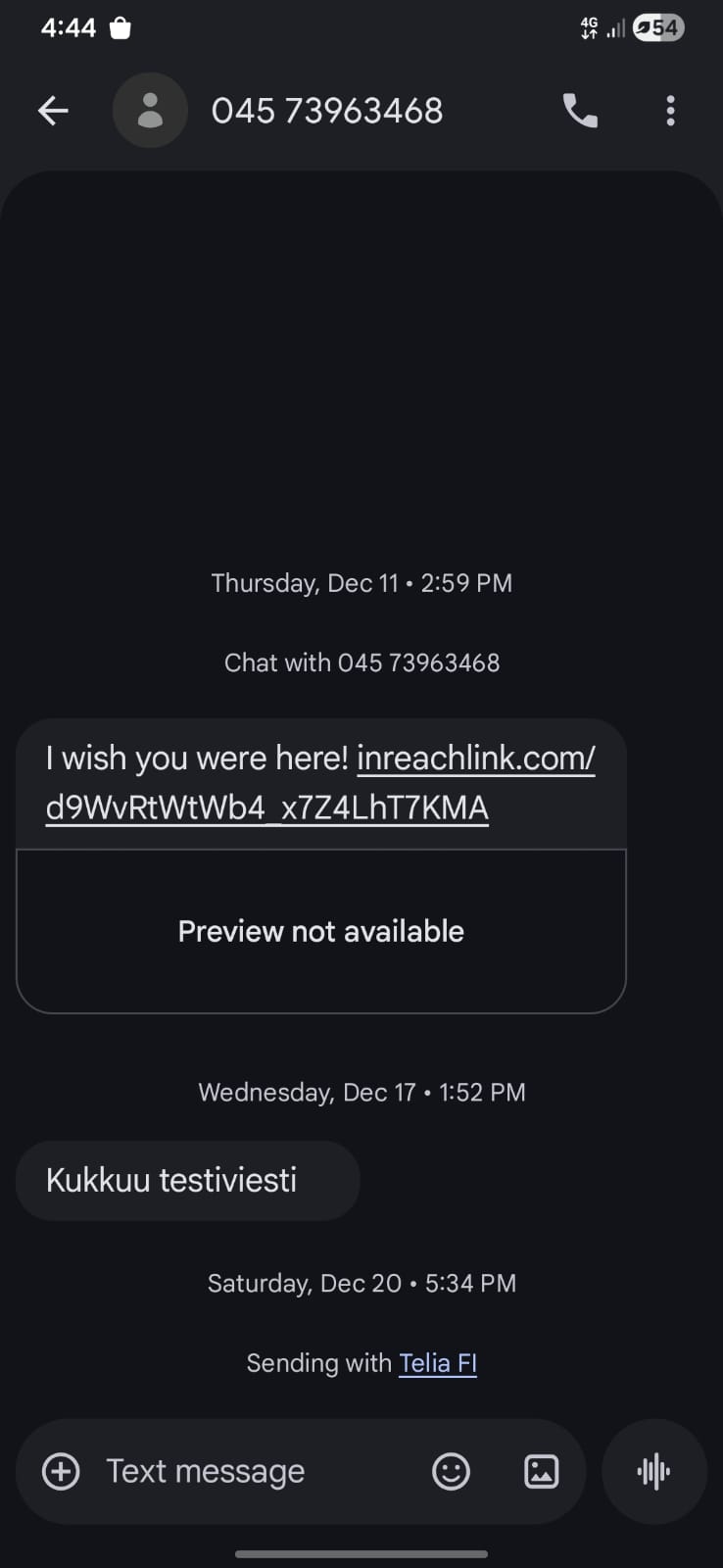Screen dimensions: 723x1568
Task: Focus the Text message field
Action: point(255,1471)
